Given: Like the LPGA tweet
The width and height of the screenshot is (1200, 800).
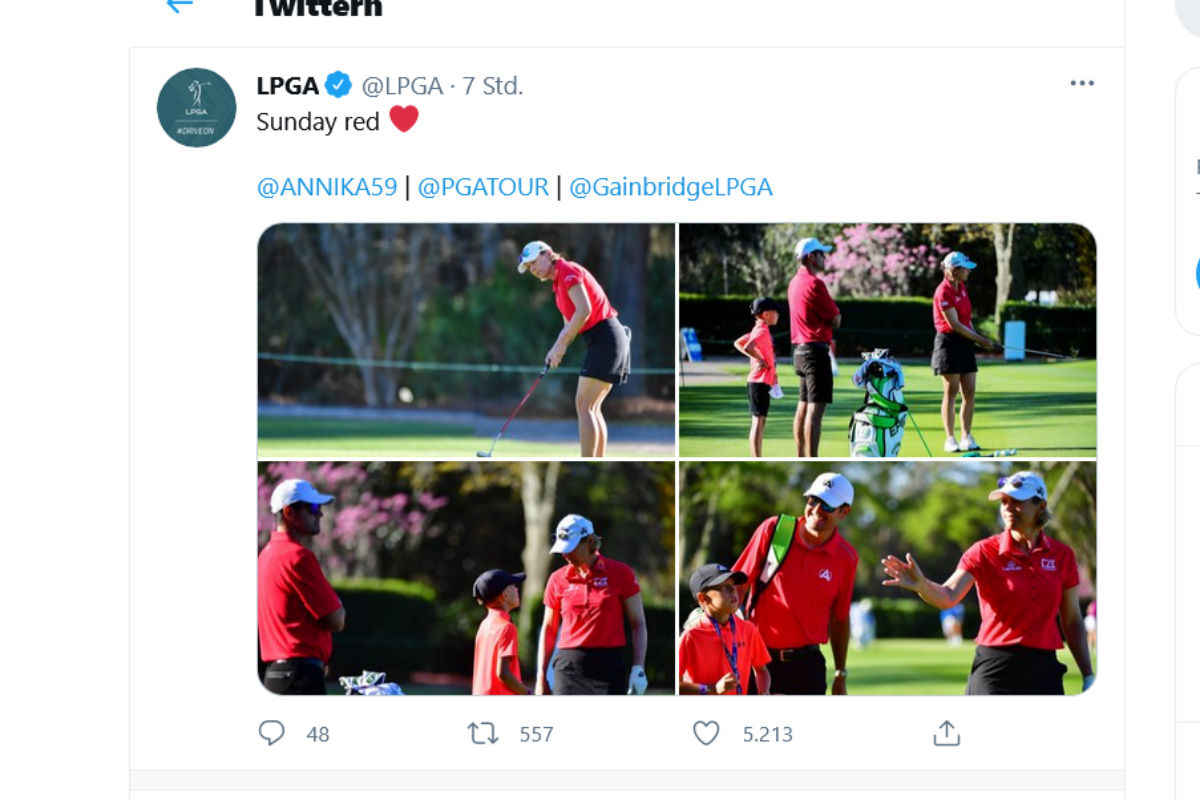Looking at the screenshot, I should tap(706, 734).
